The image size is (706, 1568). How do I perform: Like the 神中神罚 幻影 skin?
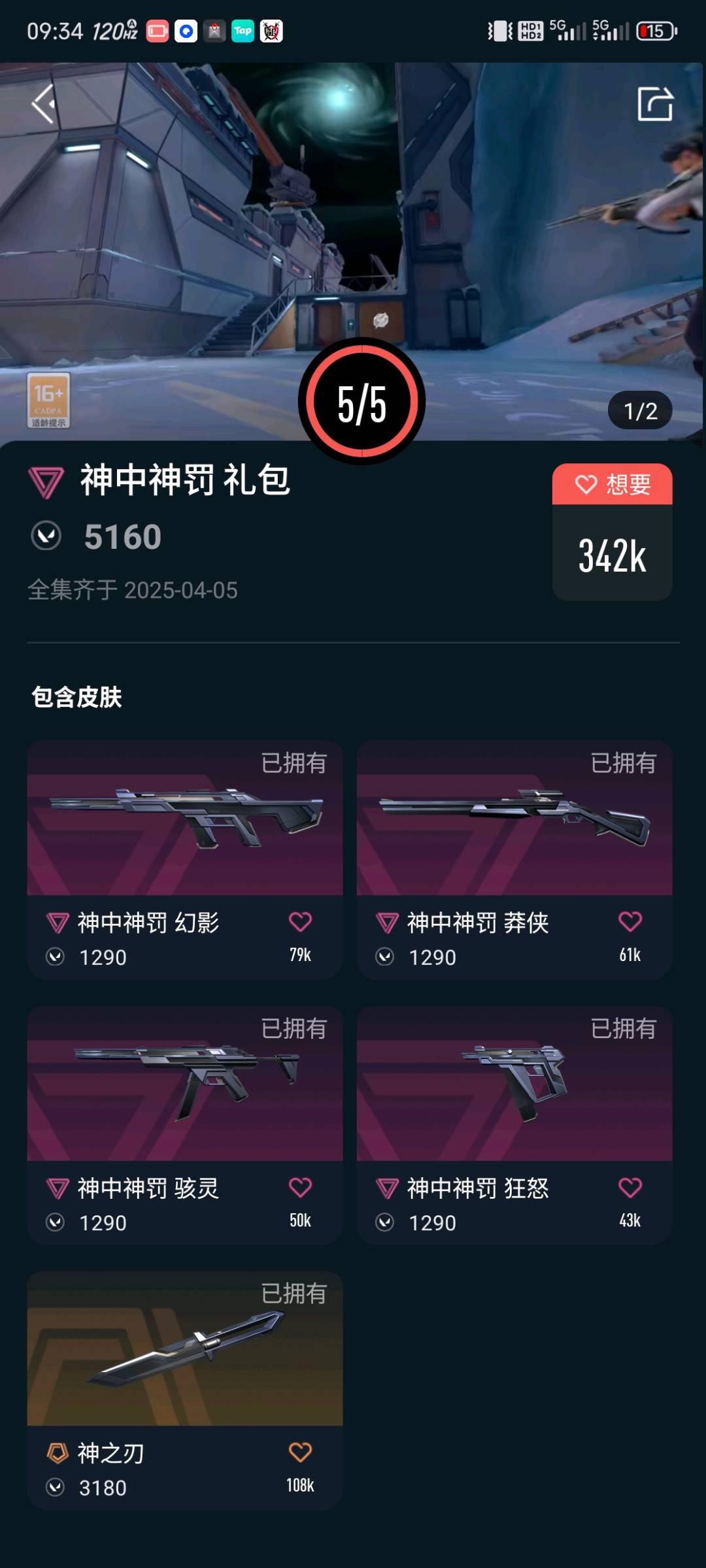300,922
